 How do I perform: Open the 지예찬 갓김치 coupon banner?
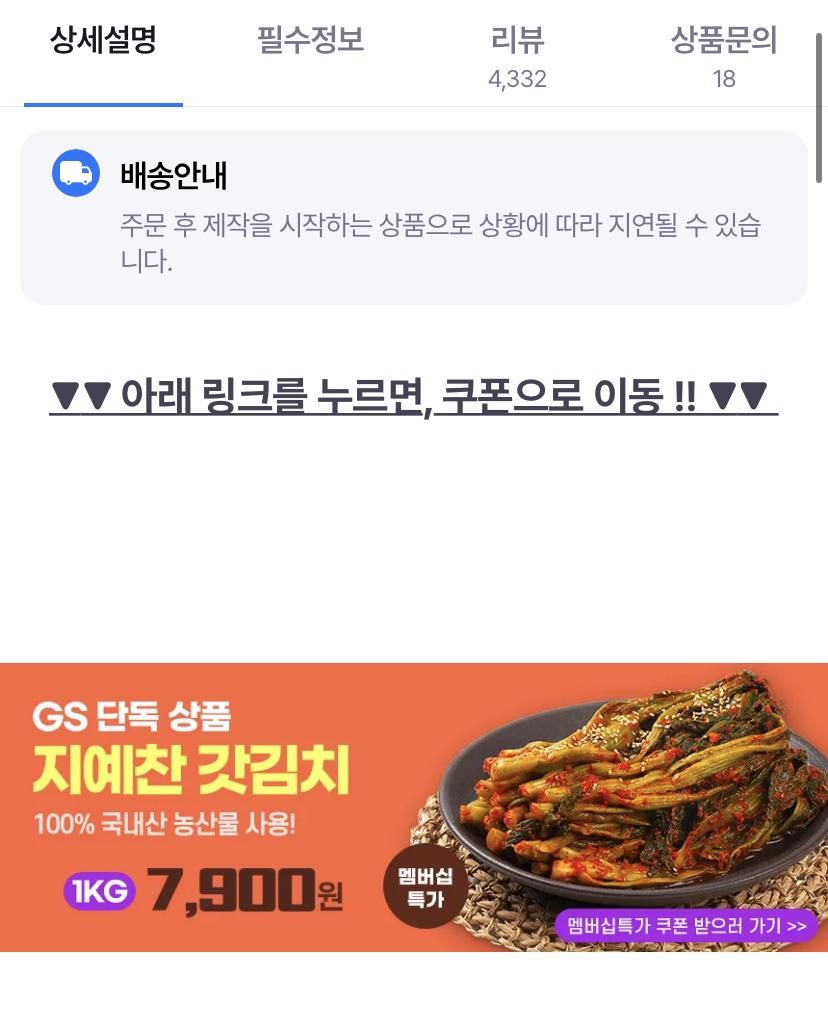pyautogui.click(x=414, y=806)
